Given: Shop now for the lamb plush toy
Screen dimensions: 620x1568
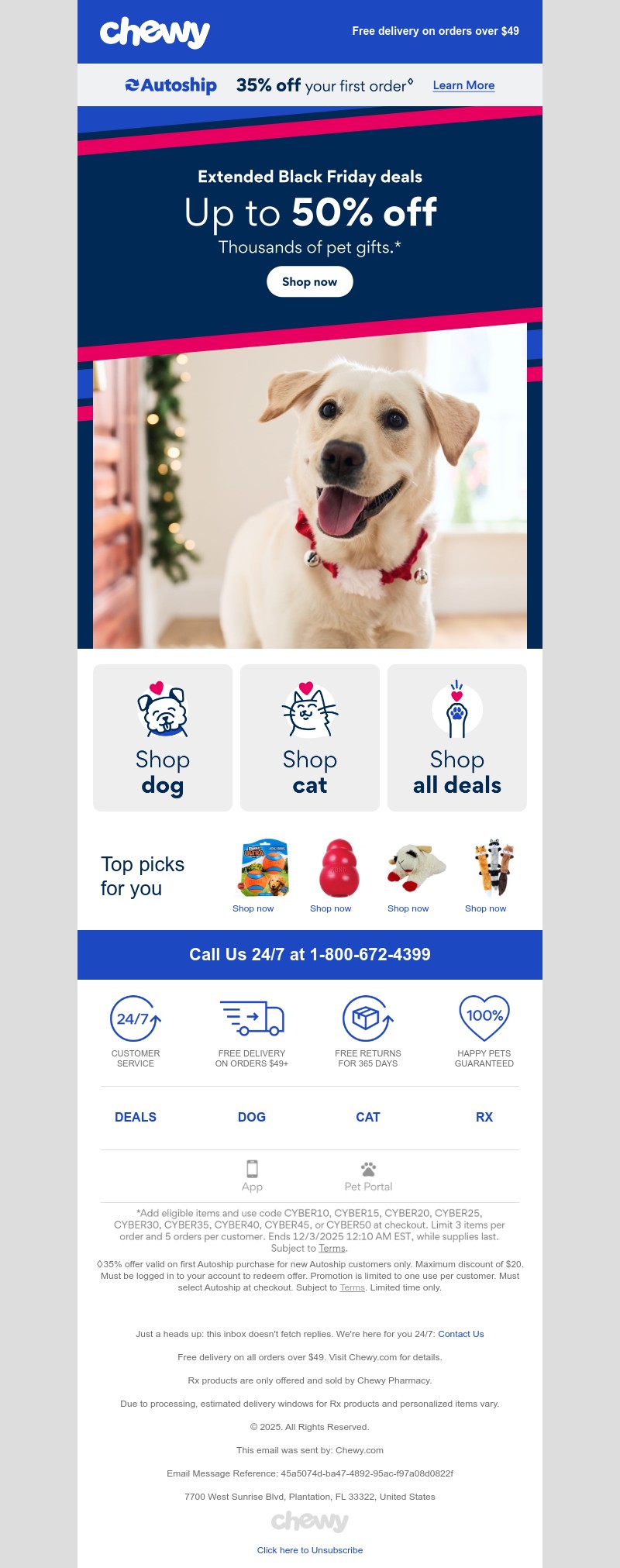Looking at the screenshot, I should pyautogui.click(x=408, y=908).
